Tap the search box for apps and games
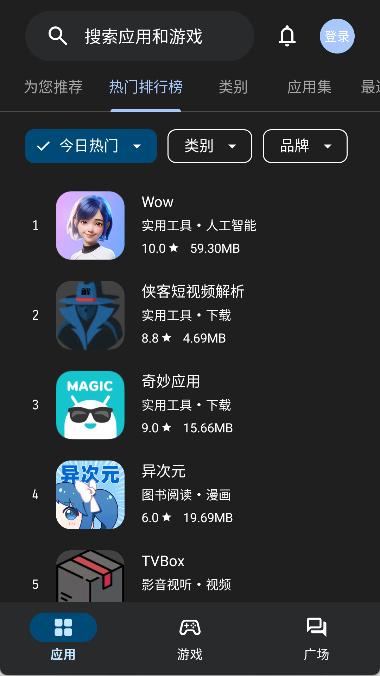The image size is (380, 676). coord(139,36)
